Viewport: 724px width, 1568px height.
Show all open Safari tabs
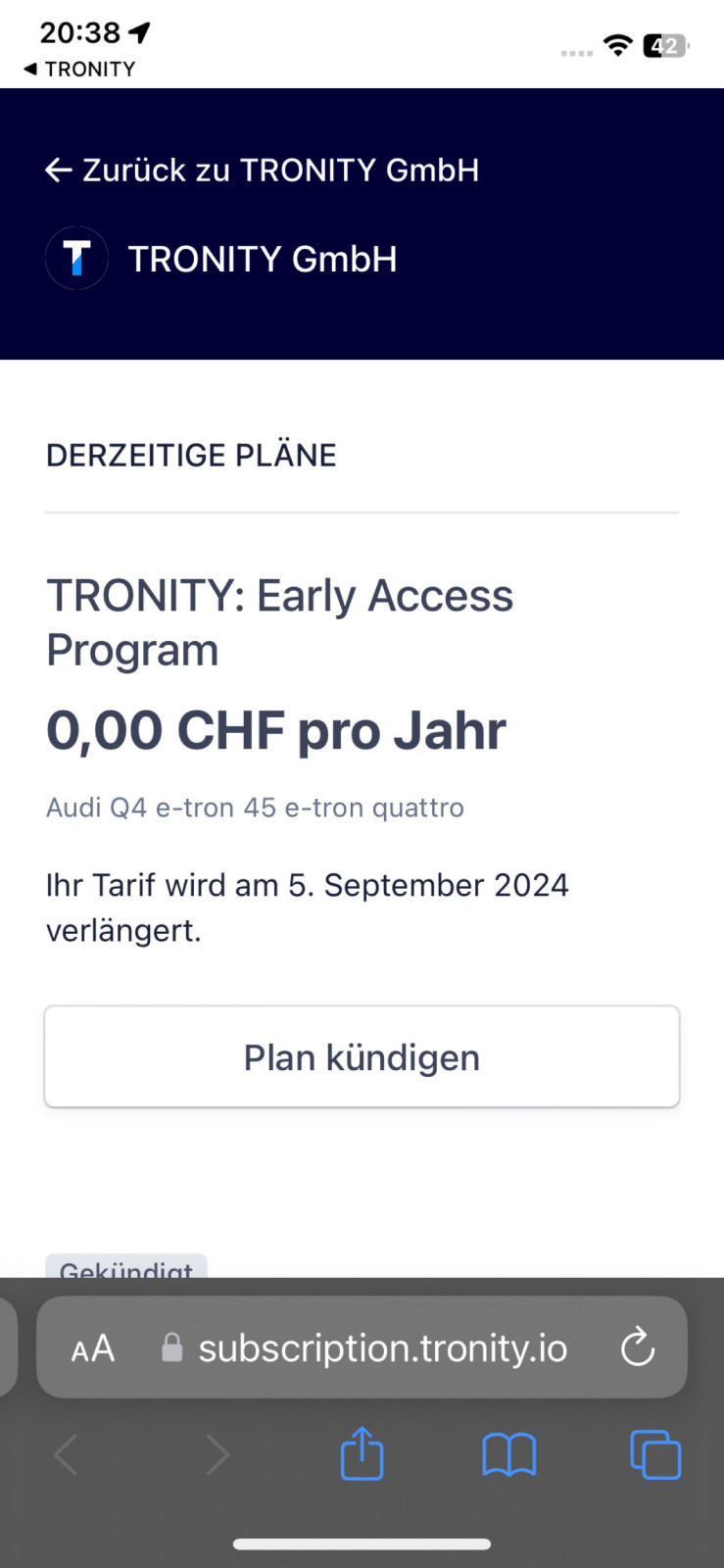[x=654, y=1454]
